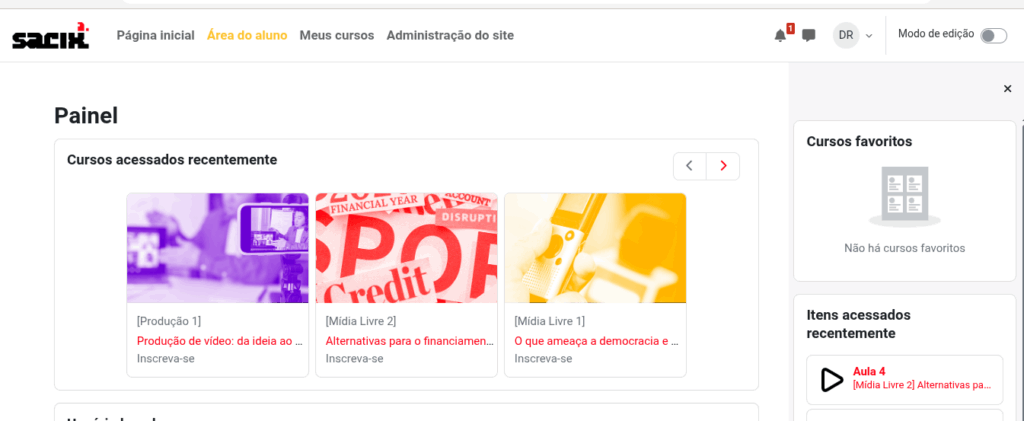Open the DR user menu

(852, 36)
